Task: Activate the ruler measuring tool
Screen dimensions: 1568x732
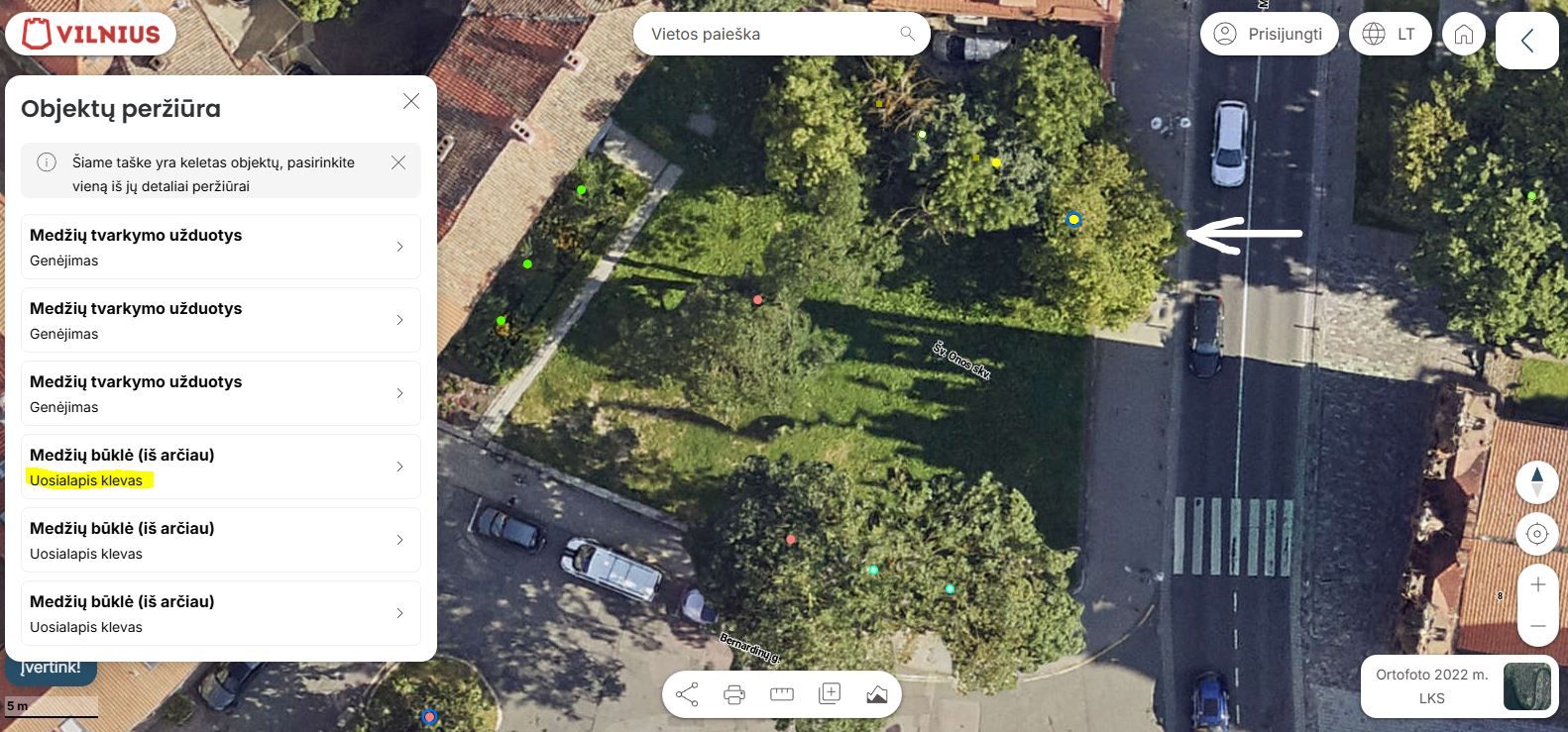Action: click(x=782, y=694)
